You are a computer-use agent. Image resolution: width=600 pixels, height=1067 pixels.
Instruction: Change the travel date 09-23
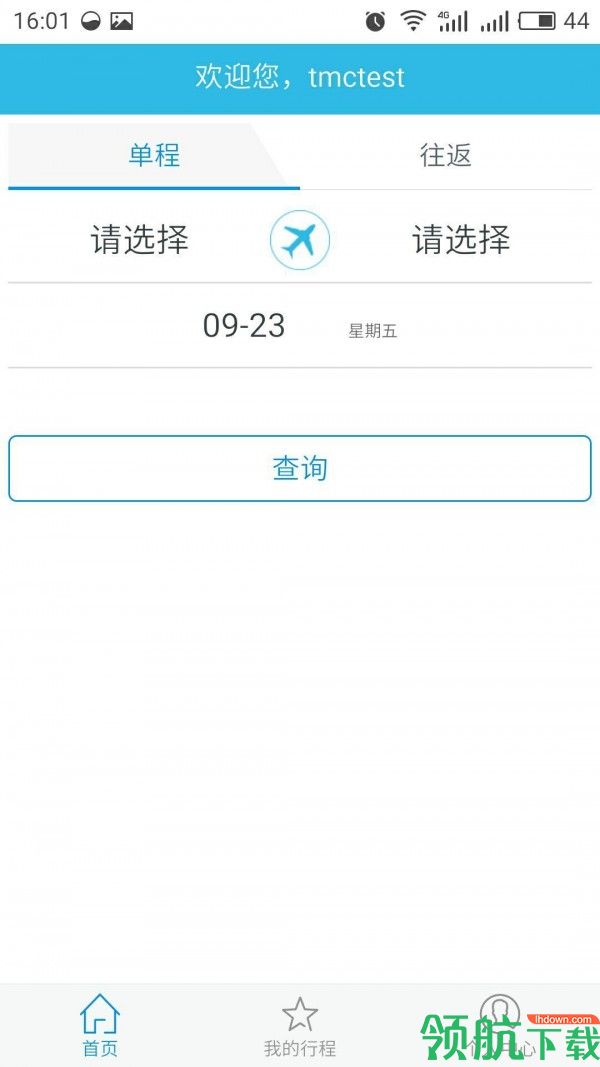click(244, 326)
